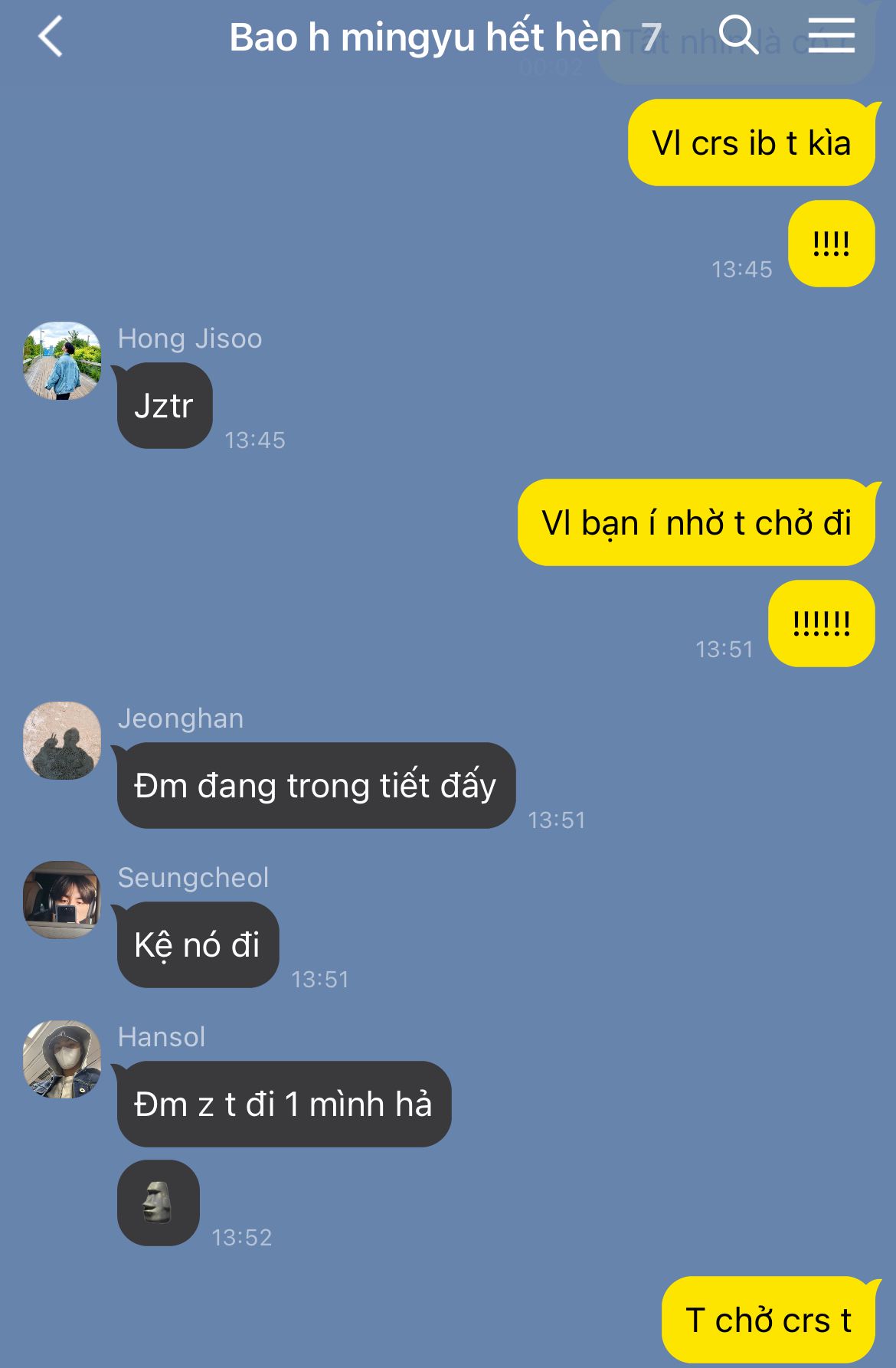Open Jeonghan's profile from avatar
Screen dimensions: 896x1368
point(62,741)
